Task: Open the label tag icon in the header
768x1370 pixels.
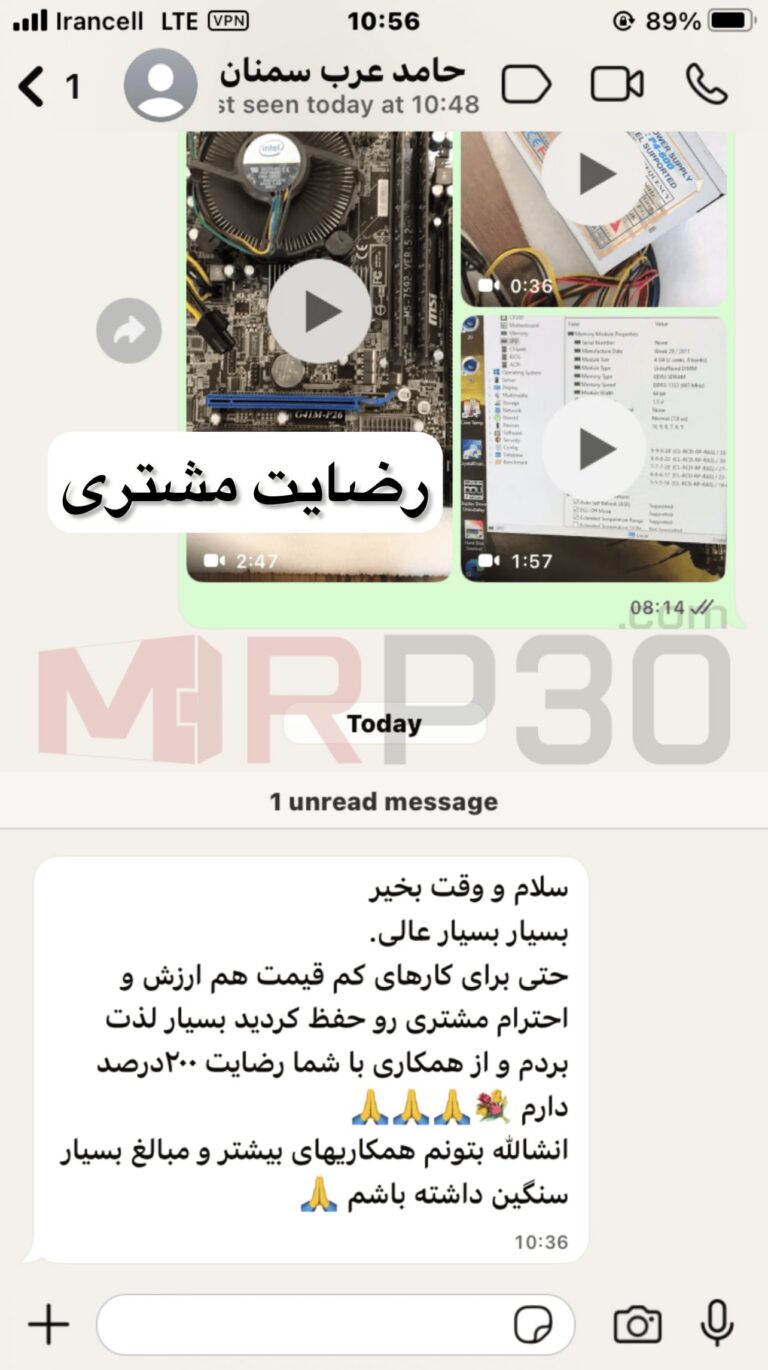Action: click(x=526, y=85)
